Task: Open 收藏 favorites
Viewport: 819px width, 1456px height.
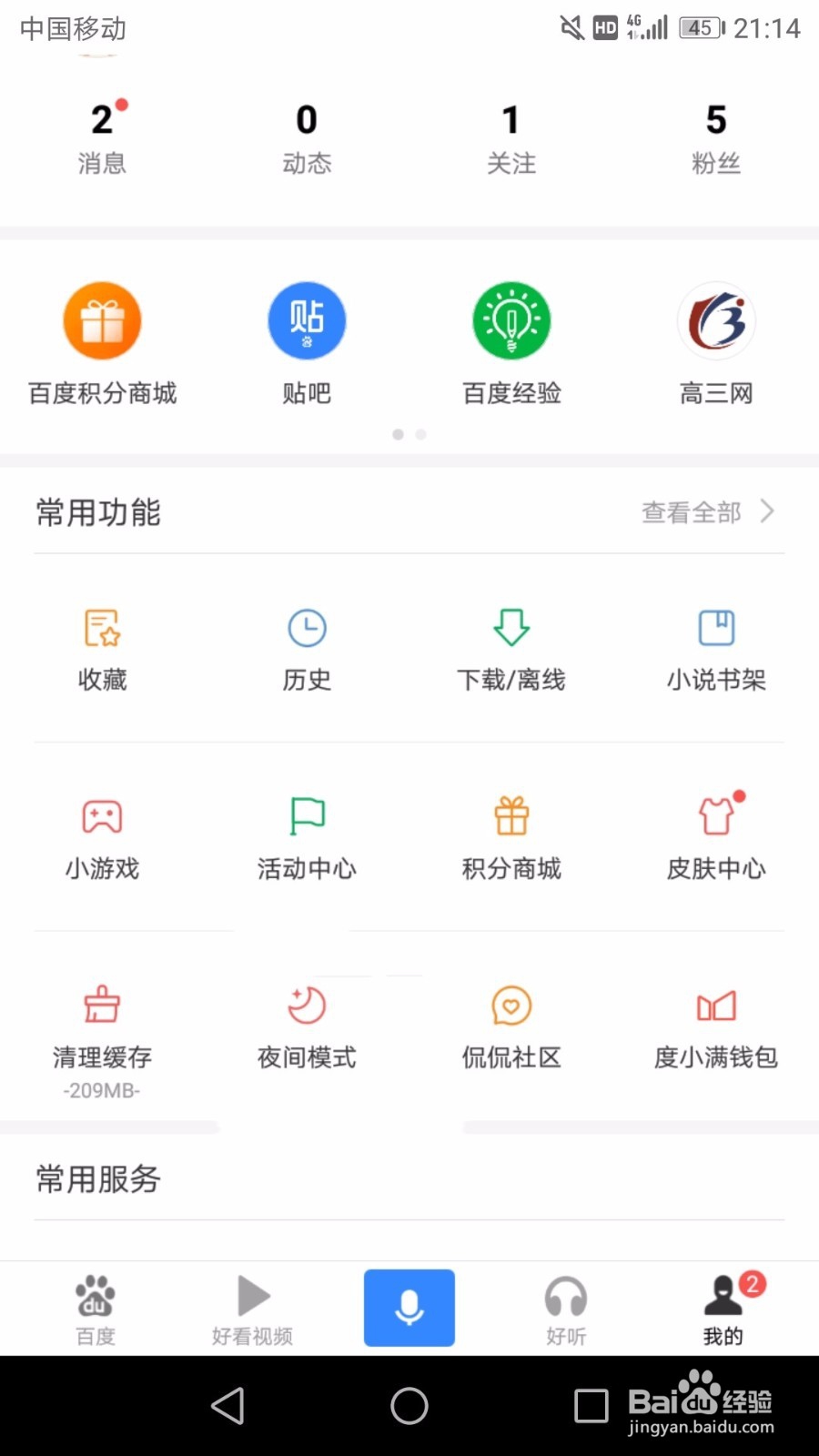Action: point(102,650)
